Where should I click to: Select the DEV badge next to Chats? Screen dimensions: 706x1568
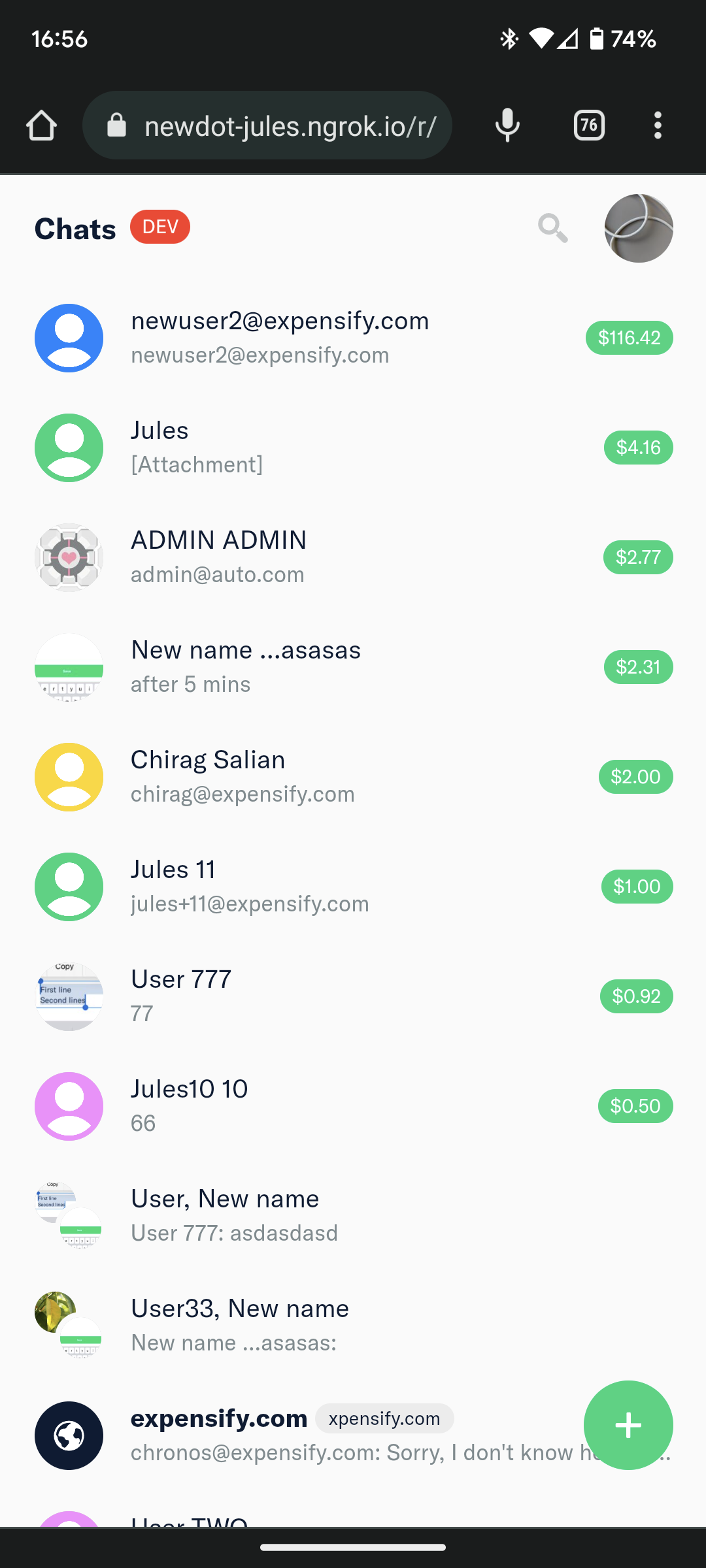[x=160, y=227]
